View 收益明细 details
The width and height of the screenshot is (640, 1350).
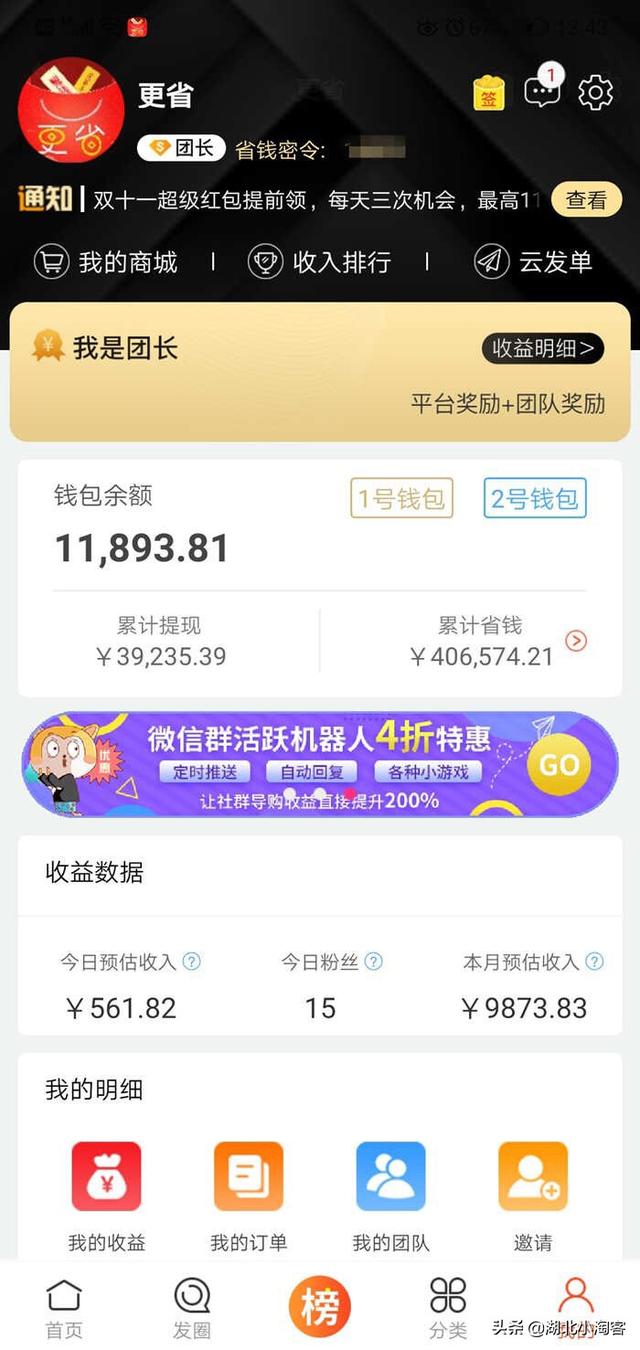(543, 348)
